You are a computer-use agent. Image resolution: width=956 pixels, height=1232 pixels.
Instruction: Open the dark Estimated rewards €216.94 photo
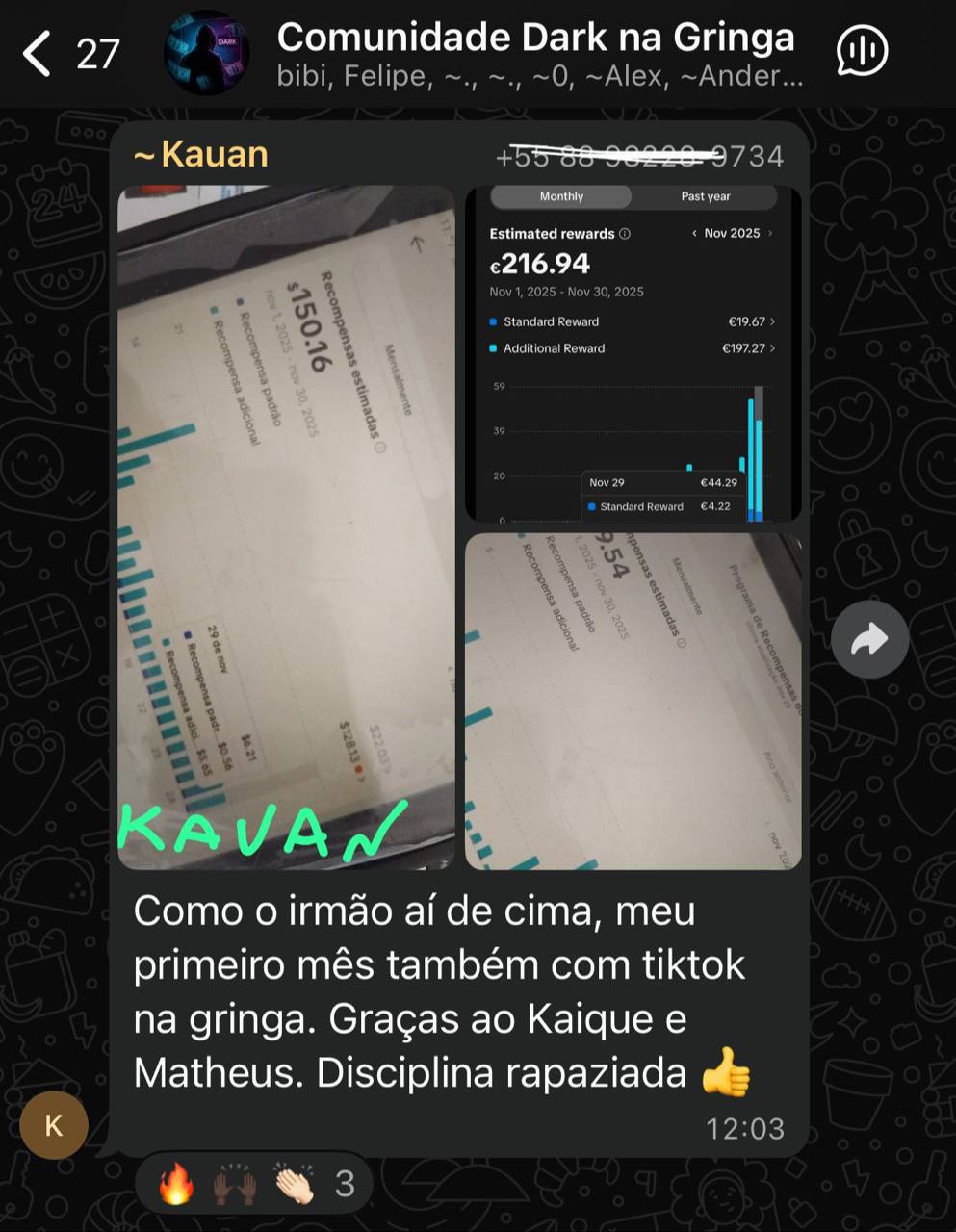tap(633, 354)
